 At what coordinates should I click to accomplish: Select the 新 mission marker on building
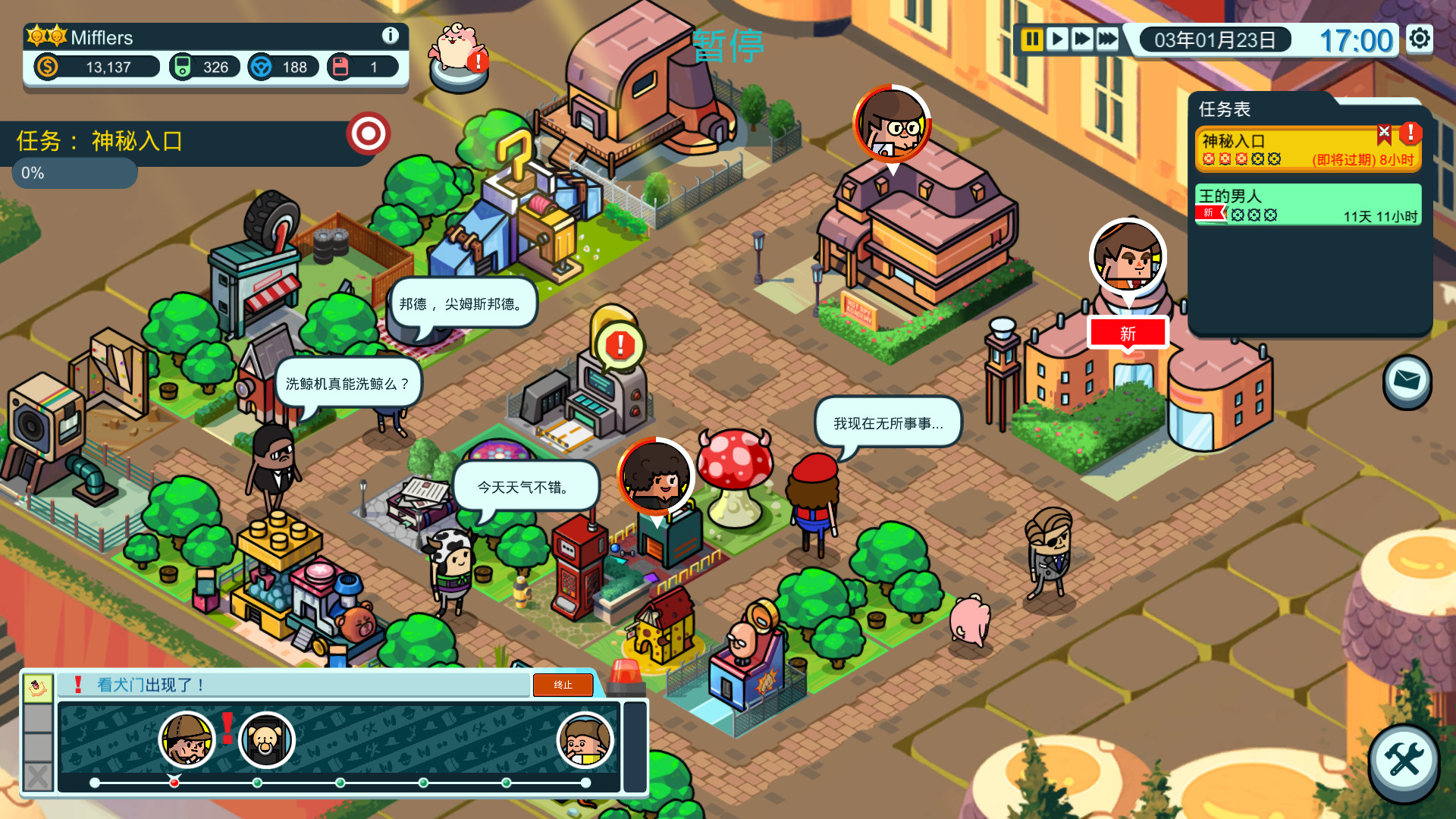pyautogui.click(x=1128, y=334)
